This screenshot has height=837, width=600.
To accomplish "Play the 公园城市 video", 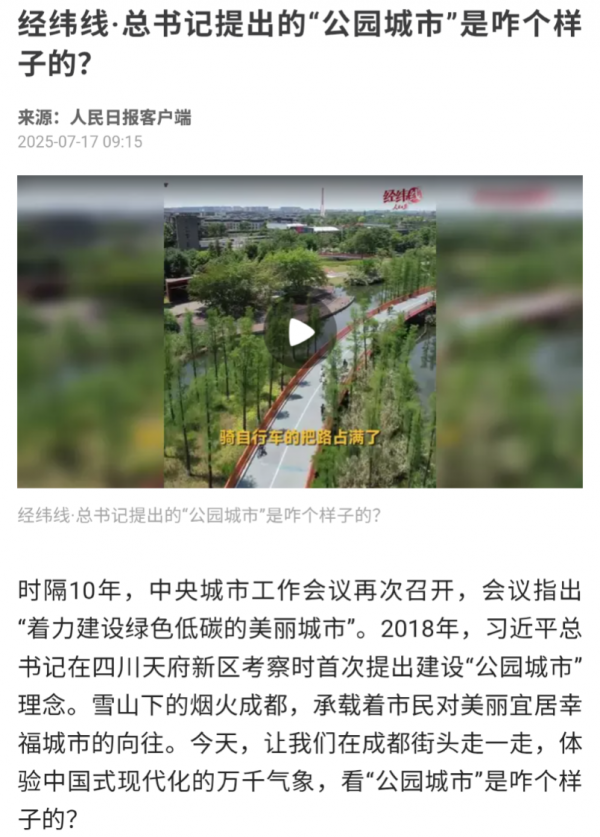I will click(301, 332).
